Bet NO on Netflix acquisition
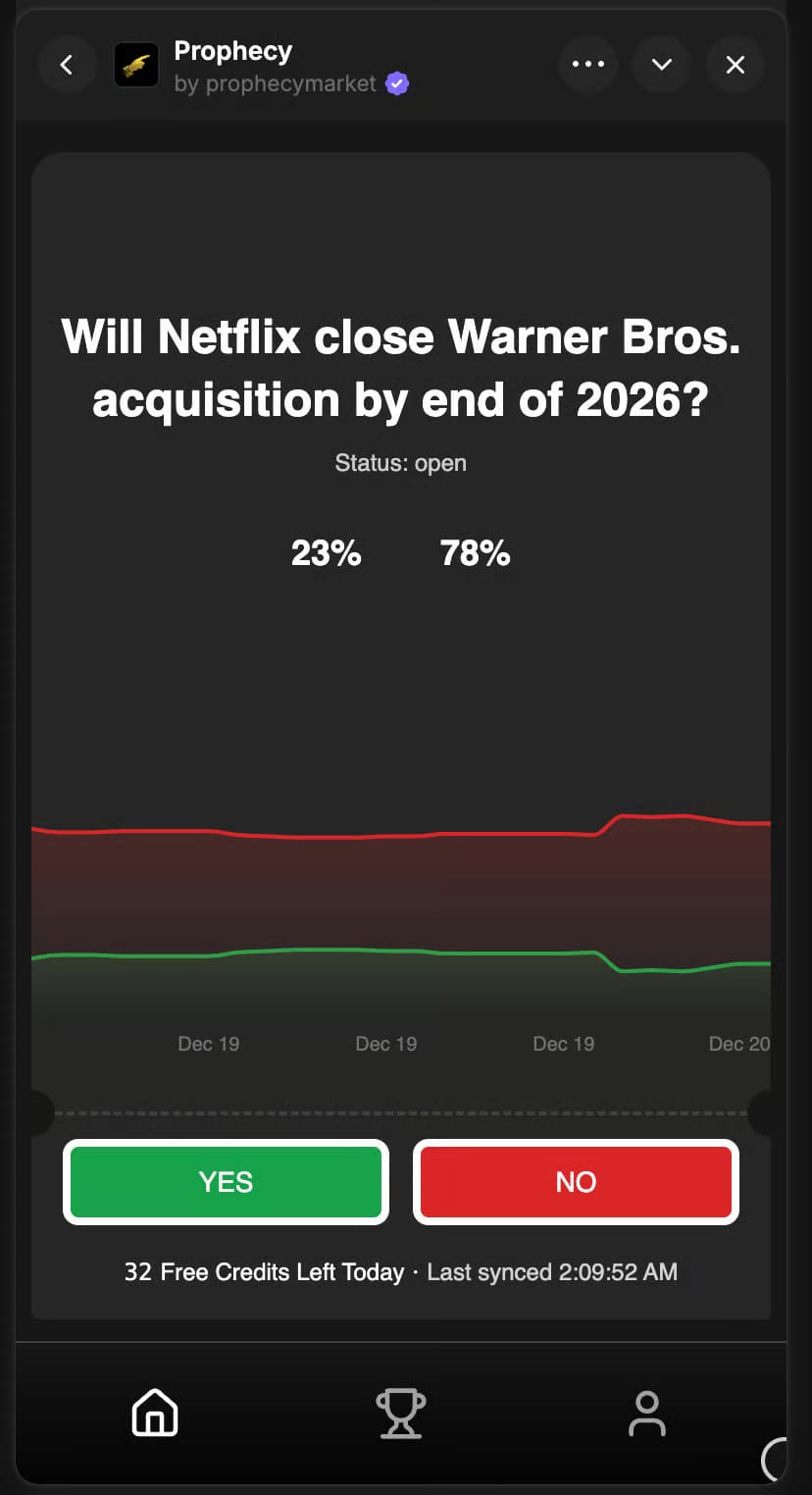This screenshot has height=1495, width=812. pos(576,1181)
